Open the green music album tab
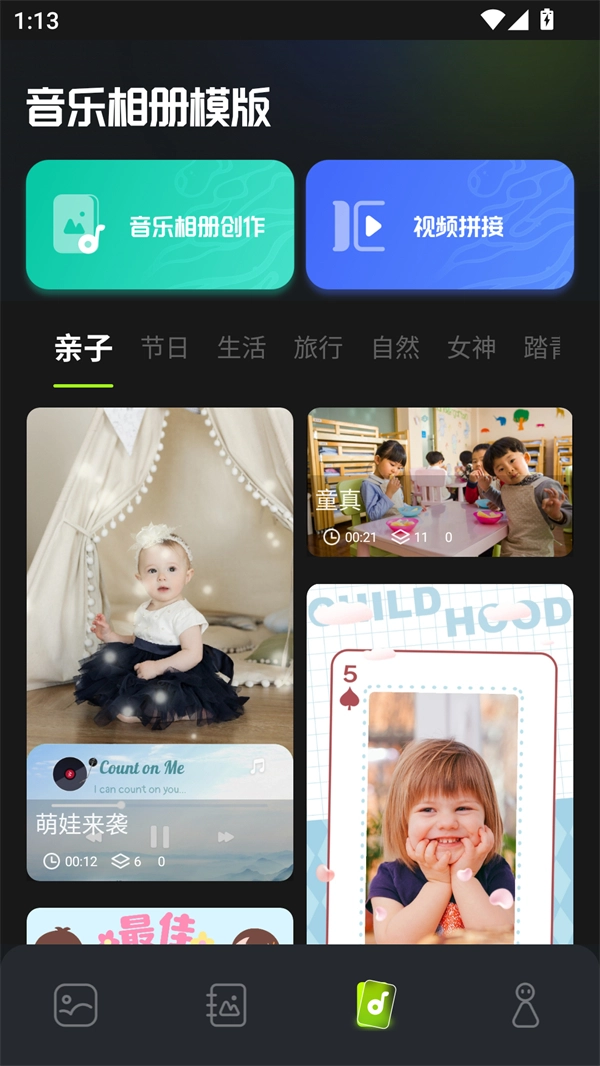The height and width of the screenshot is (1066, 600). click(376, 1005)
